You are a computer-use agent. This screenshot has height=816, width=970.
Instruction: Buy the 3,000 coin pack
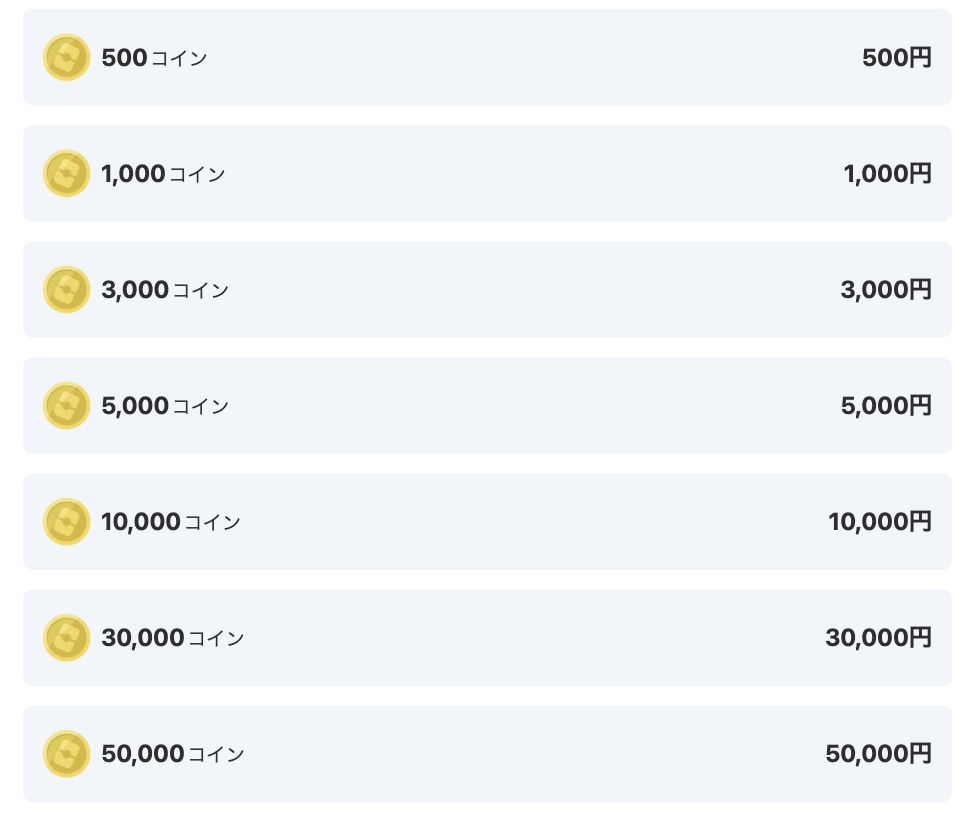coord(487,290)
